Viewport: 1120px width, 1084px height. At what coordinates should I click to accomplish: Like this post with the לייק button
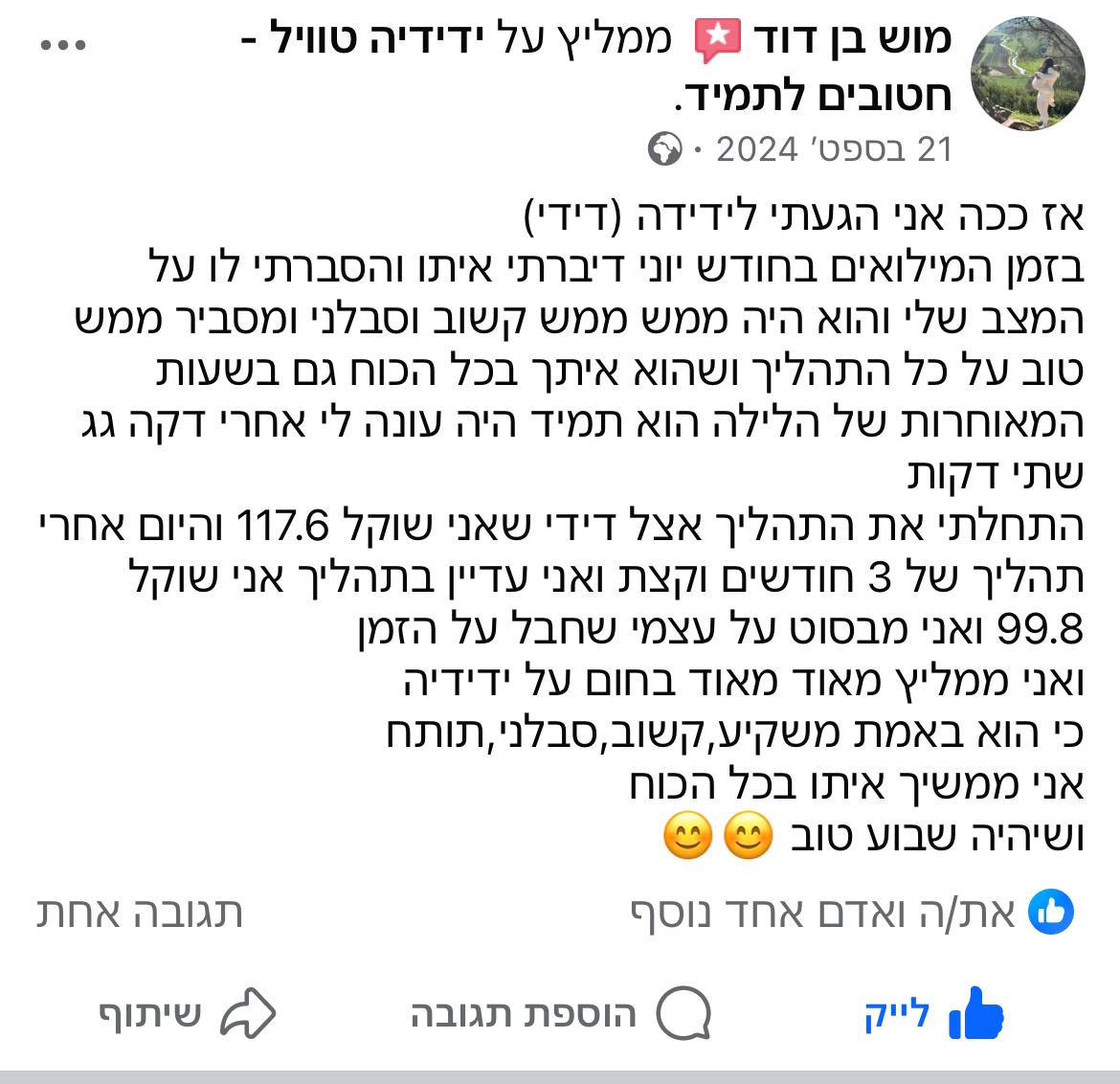[931, 1014]
